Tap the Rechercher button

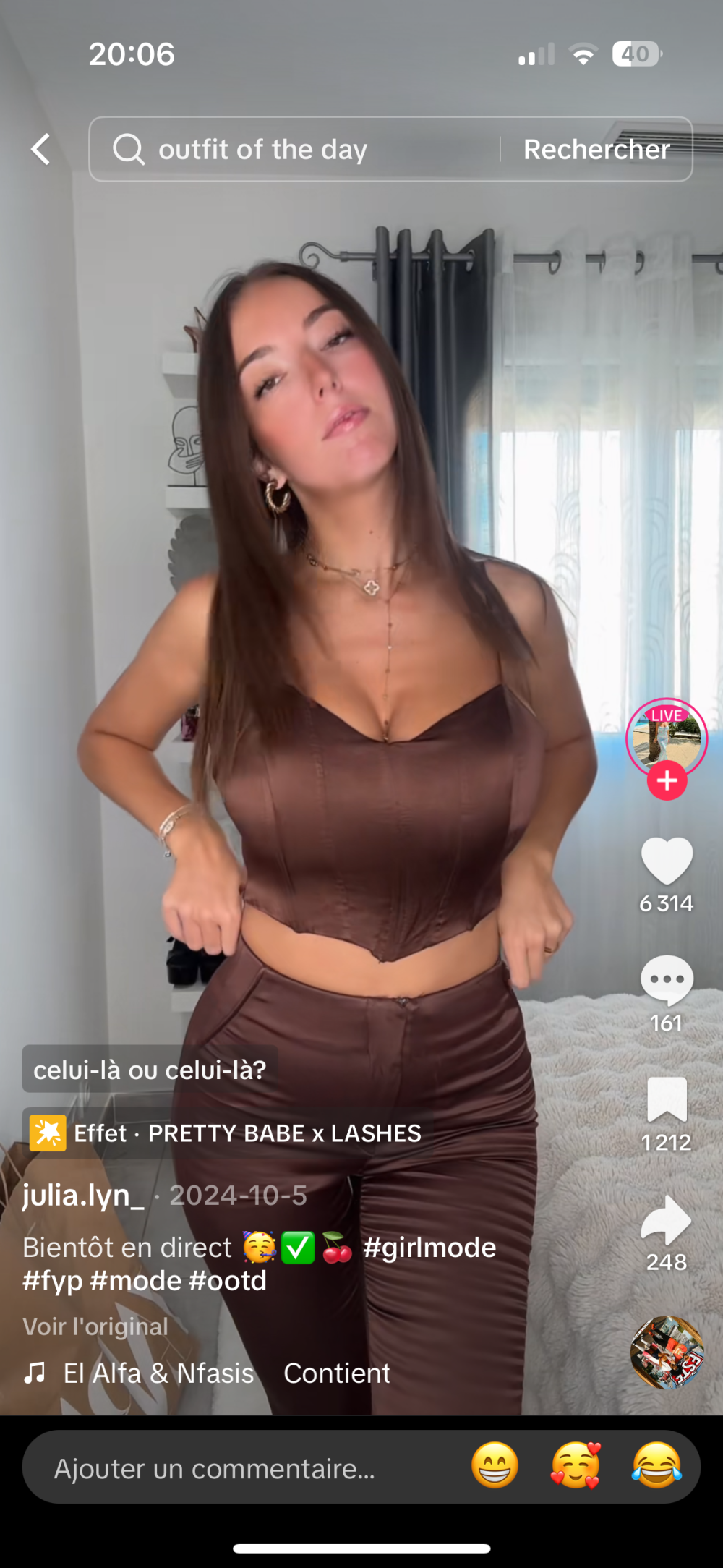(596, 150)
